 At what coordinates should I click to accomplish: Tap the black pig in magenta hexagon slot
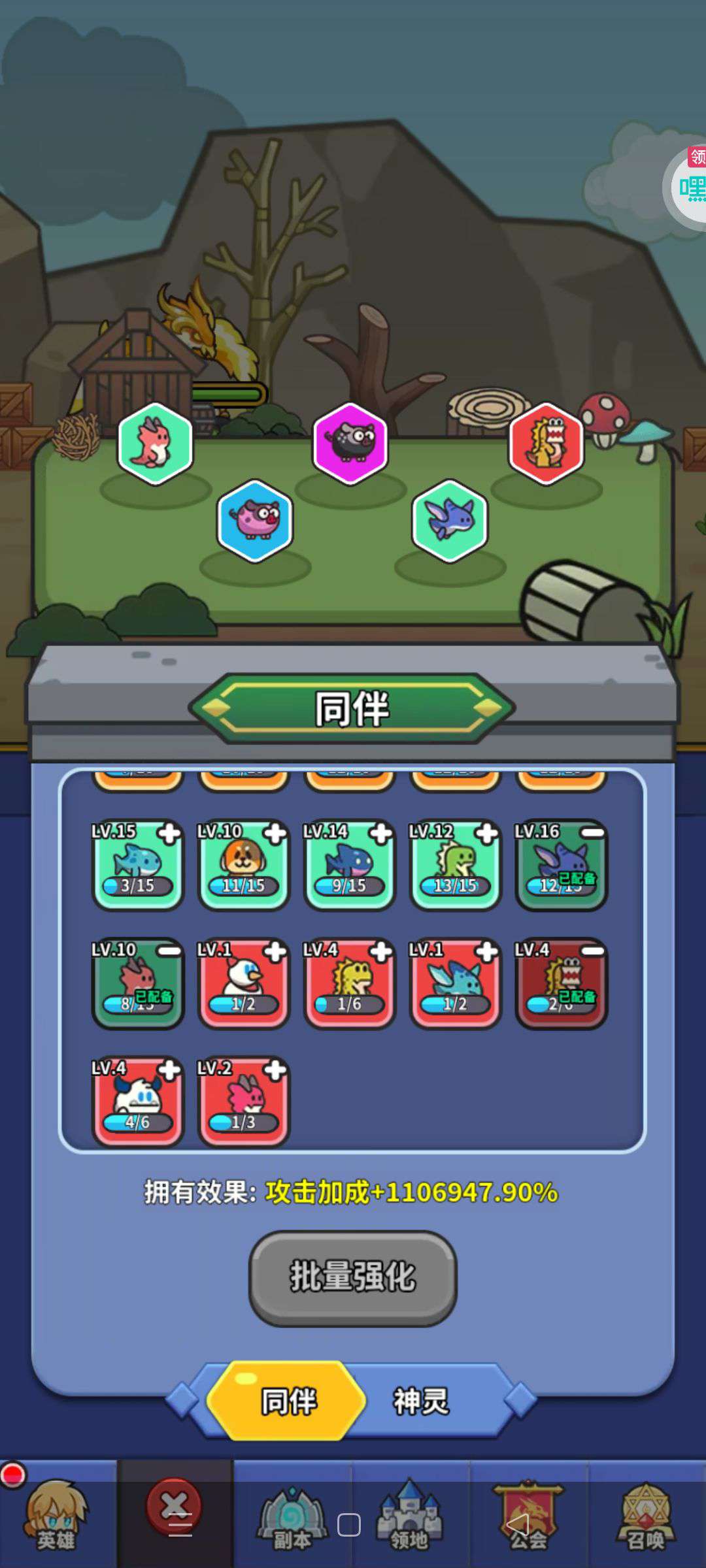[350, 443]
